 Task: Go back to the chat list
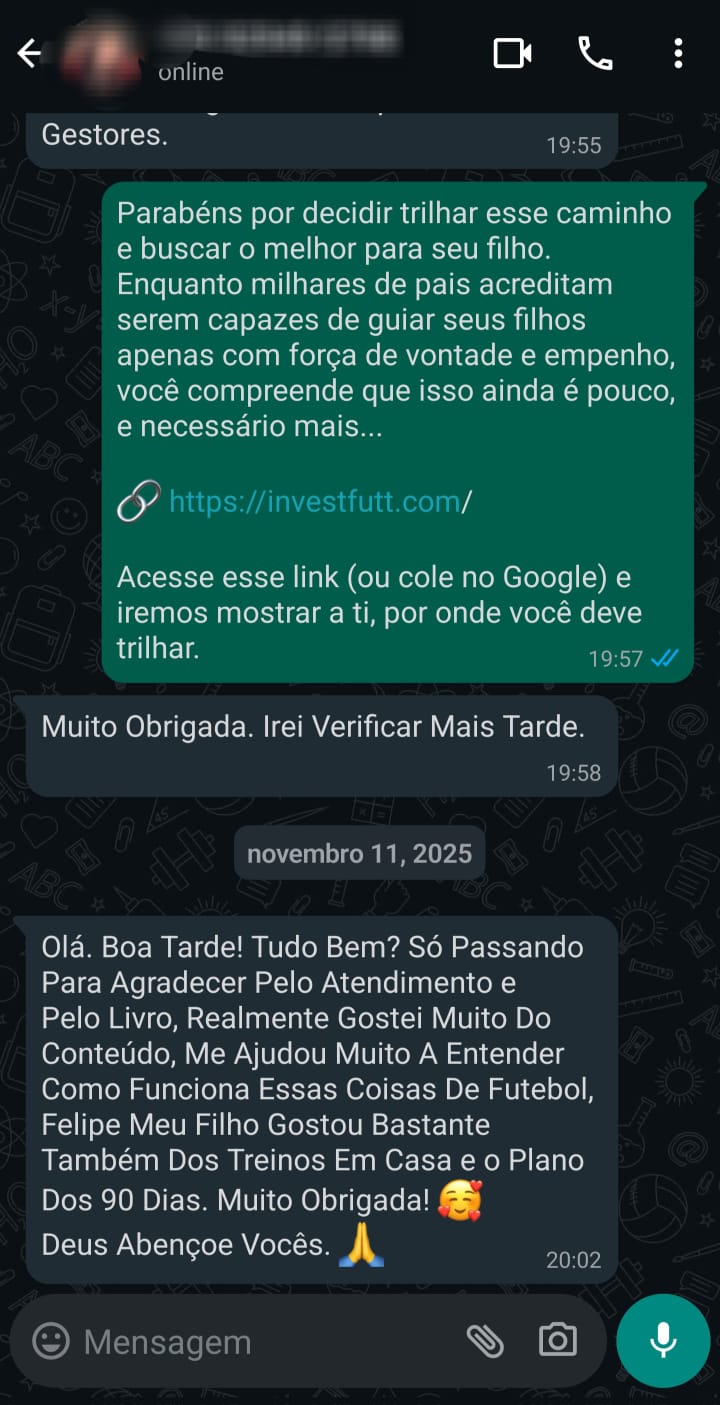(x=29, y=54)
